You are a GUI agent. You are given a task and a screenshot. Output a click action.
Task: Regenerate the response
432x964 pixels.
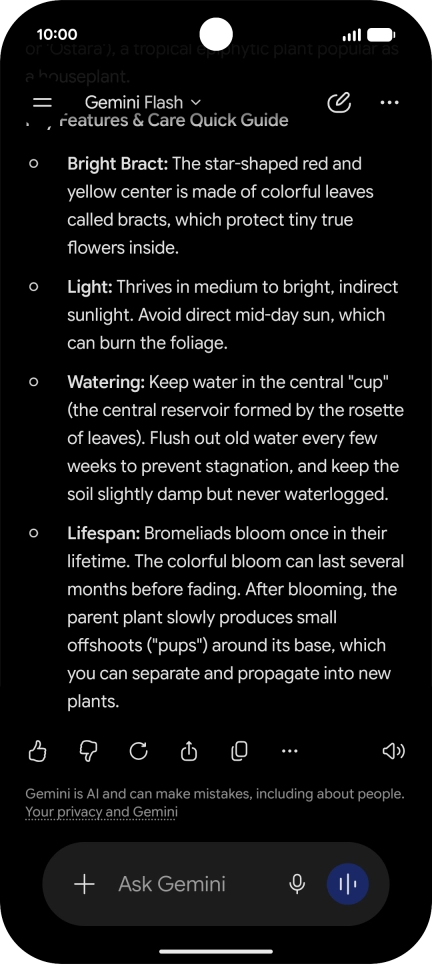coord(139,751)
